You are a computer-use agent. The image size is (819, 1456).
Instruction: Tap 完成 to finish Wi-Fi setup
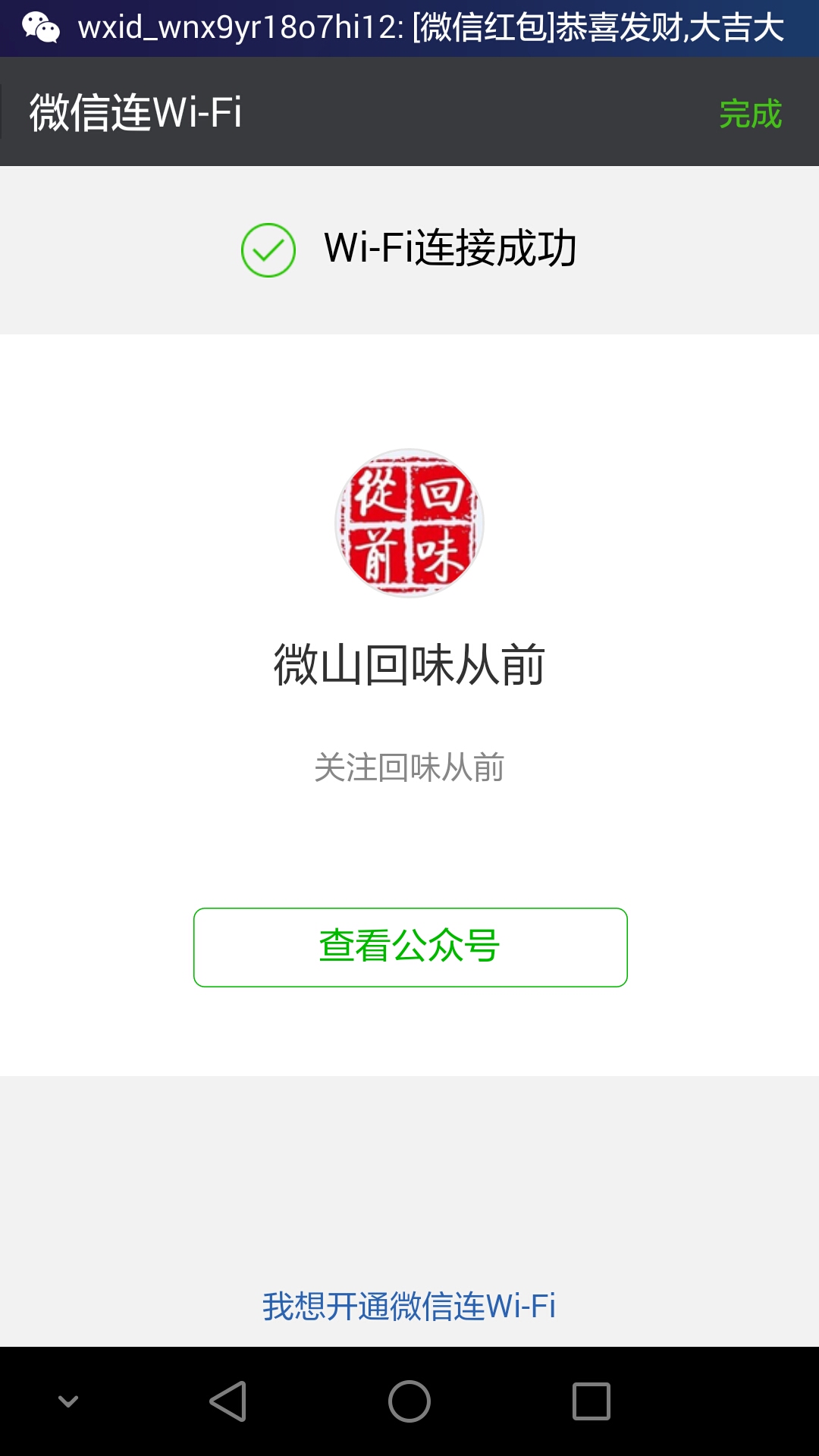[x=749, y=114]
